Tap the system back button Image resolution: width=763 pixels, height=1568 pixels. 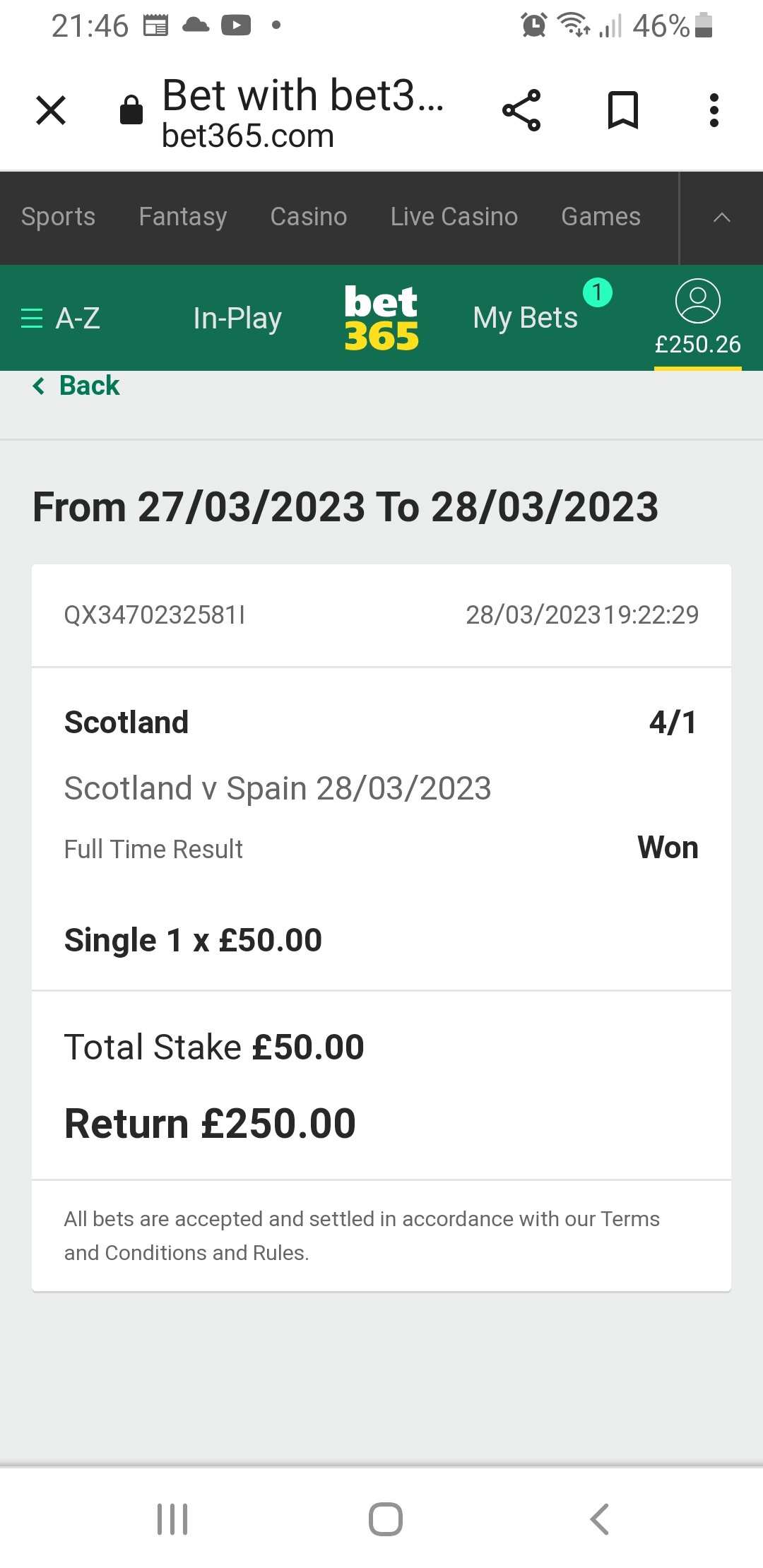click(x=599, y=1519)
